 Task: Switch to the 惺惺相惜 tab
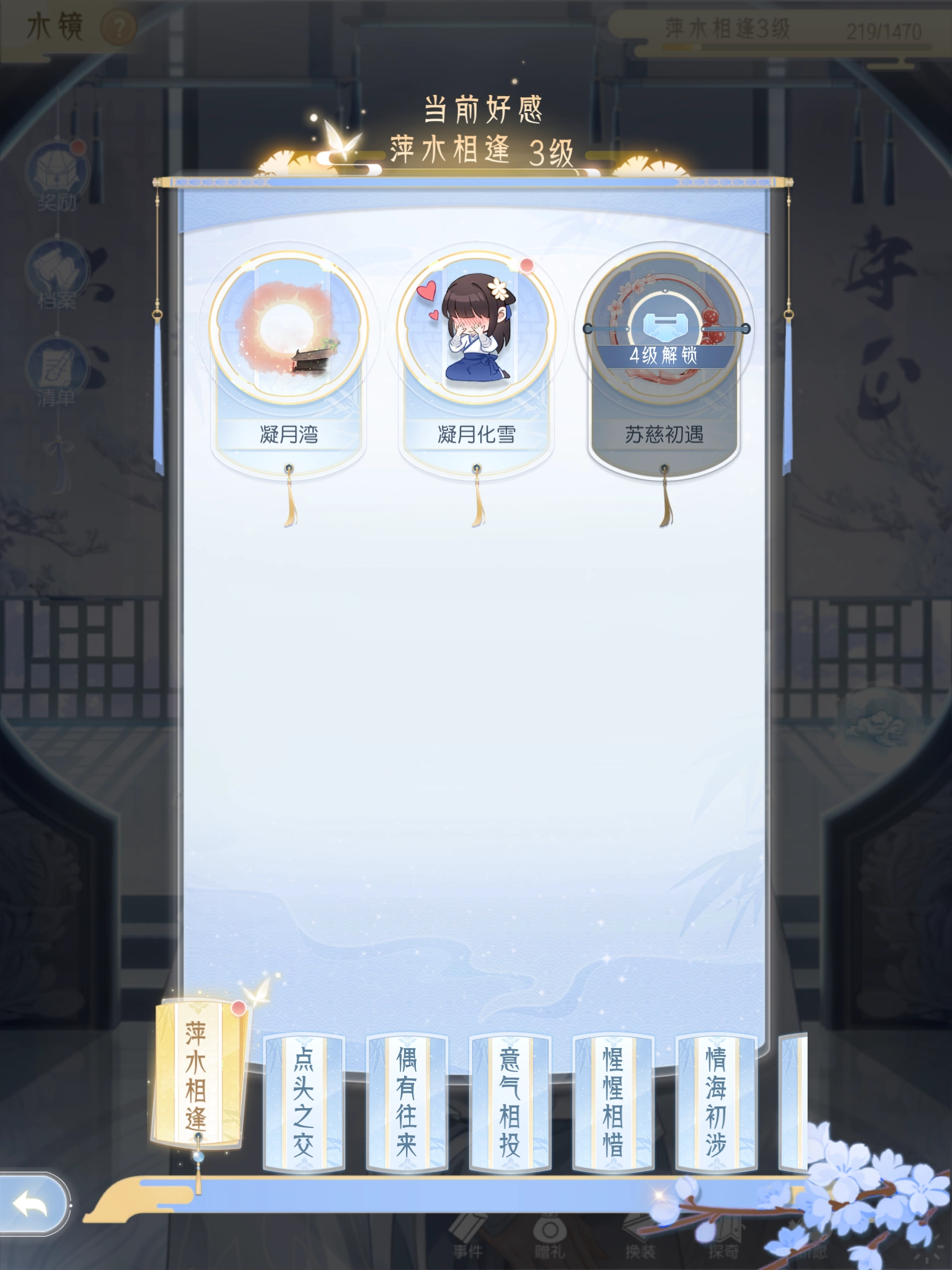point(612,1103)
